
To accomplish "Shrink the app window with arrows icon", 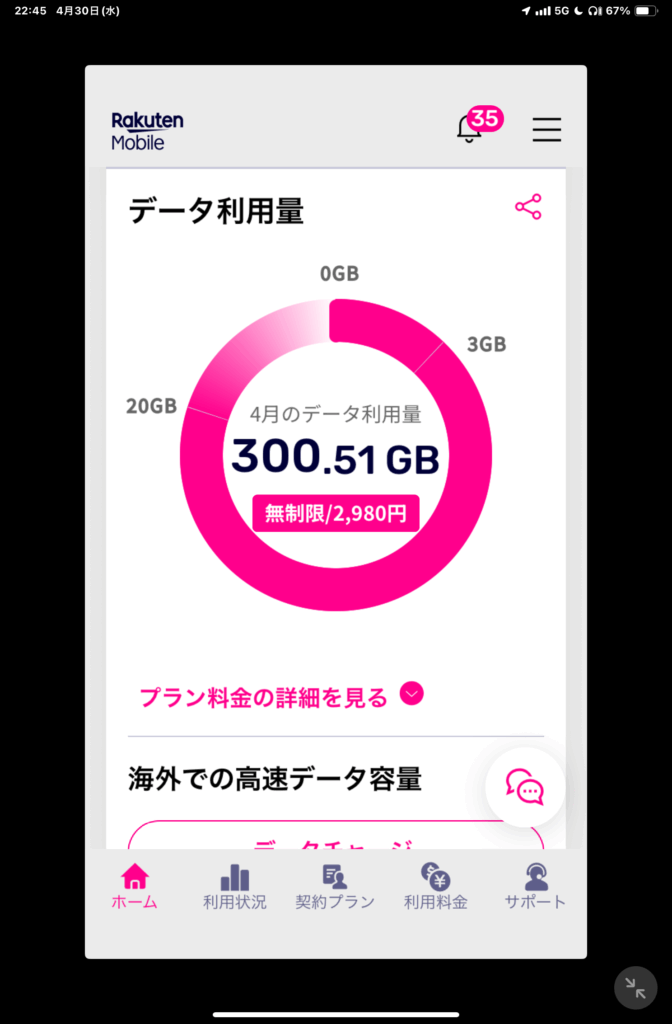I will point(635,988).
